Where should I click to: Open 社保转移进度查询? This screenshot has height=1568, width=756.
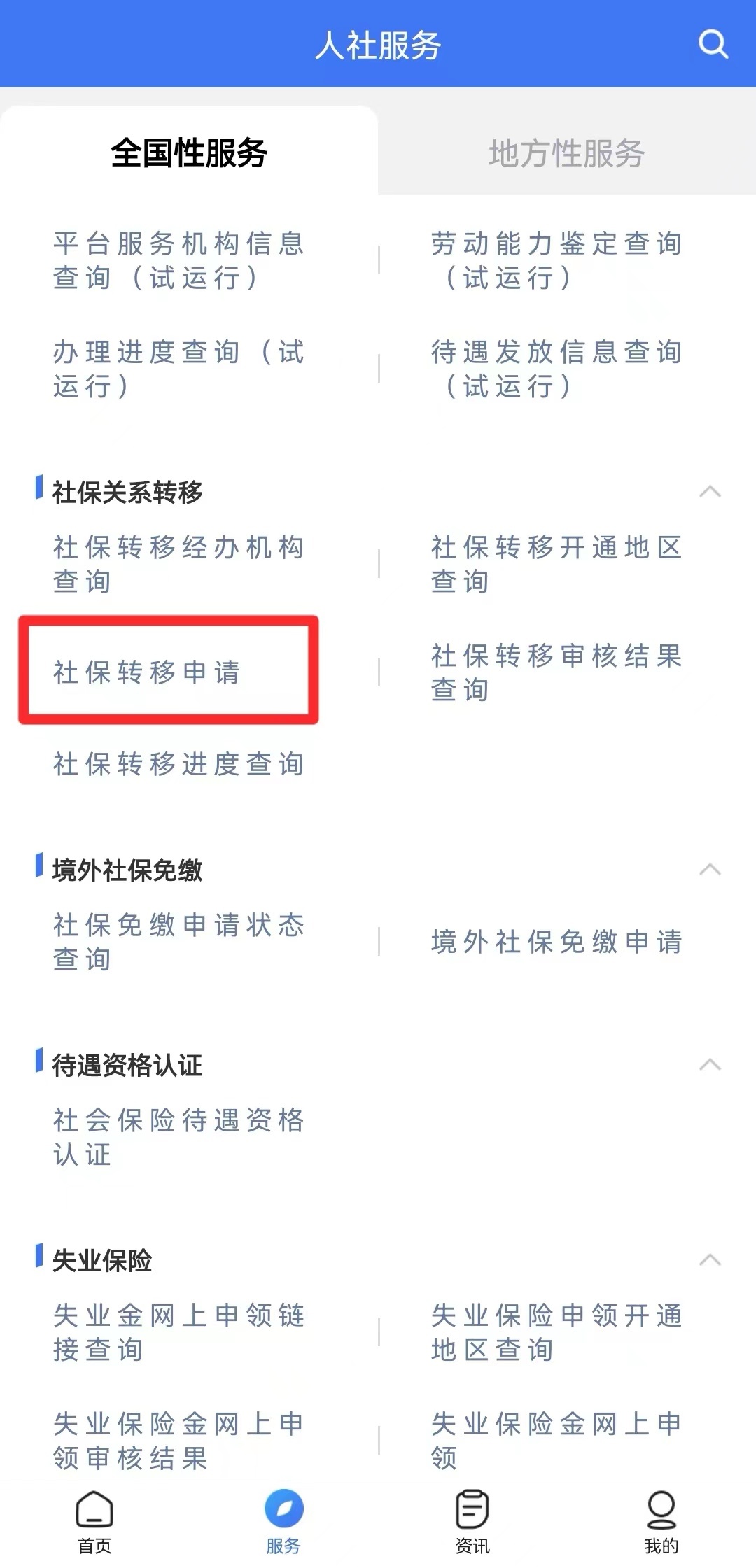coord(178,764)
